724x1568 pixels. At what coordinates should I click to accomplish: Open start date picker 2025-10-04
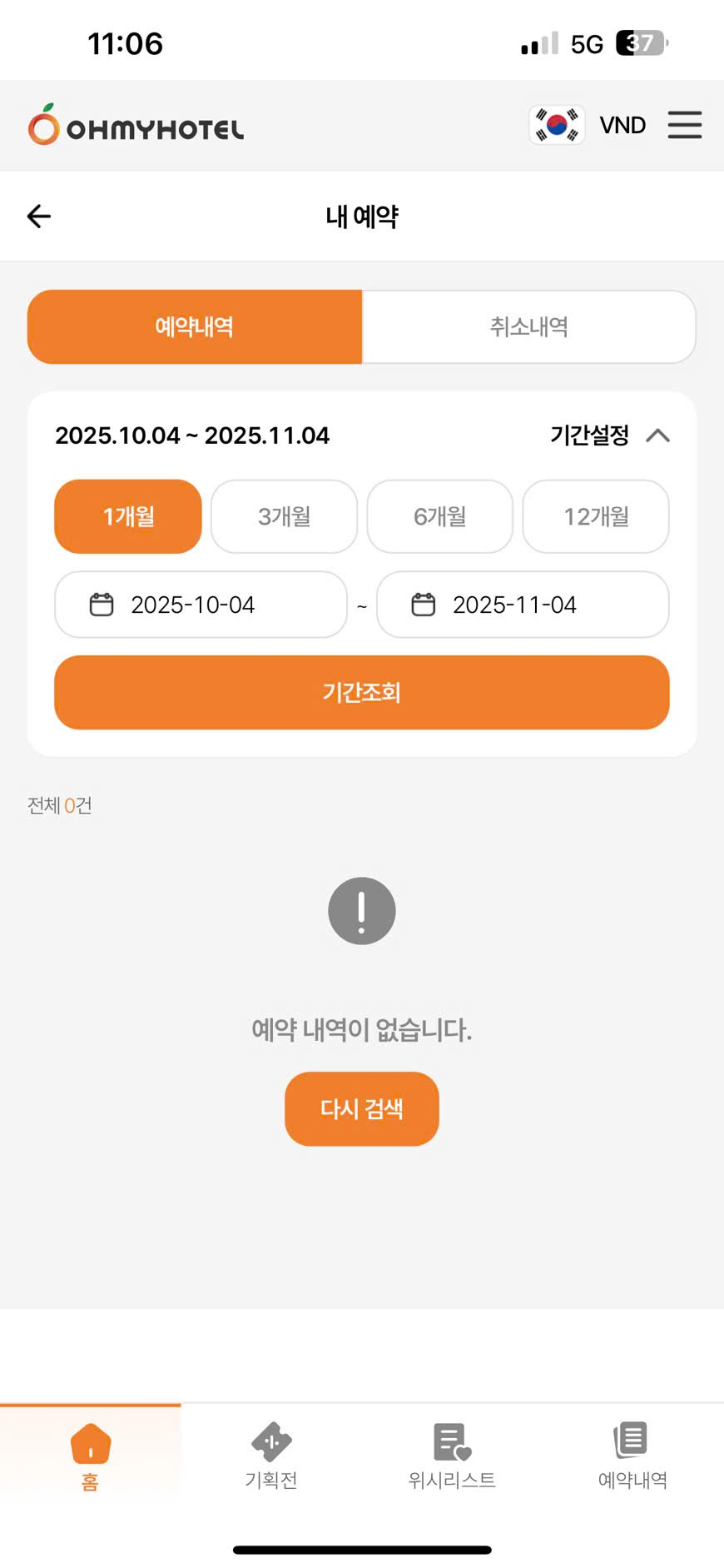point(201,605)
